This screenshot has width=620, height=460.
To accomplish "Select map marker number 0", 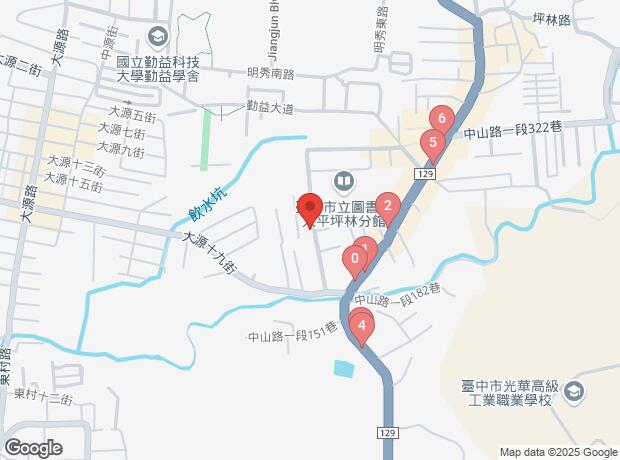I will click(x=355, y=261).
